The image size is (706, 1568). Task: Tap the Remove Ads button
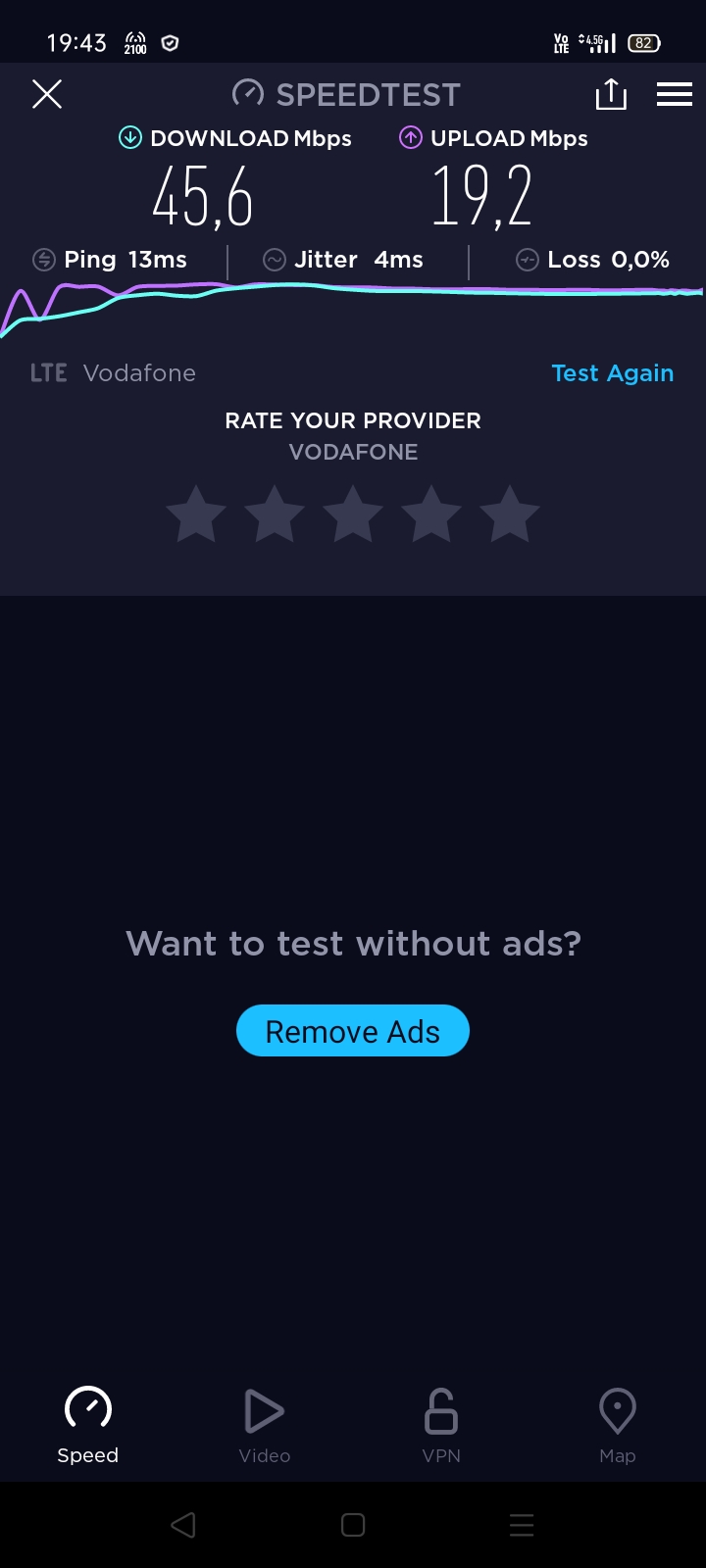[x=353, y=1031]
